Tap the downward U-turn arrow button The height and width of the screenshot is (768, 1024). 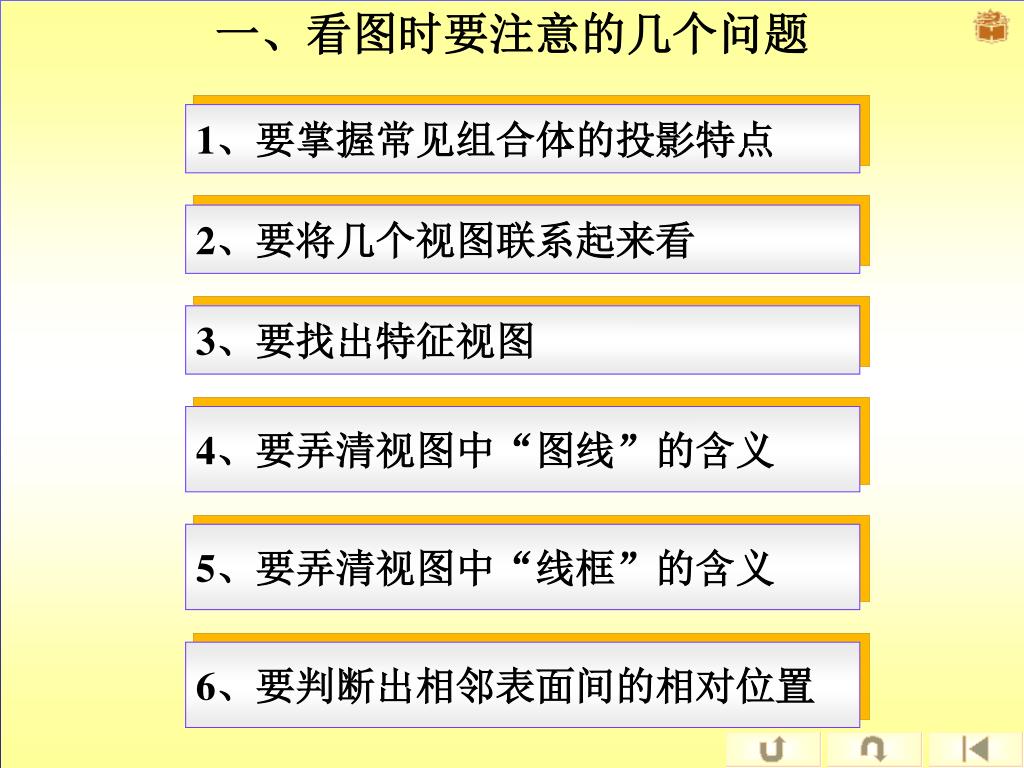pyautogui.click(x=874, y=749)
